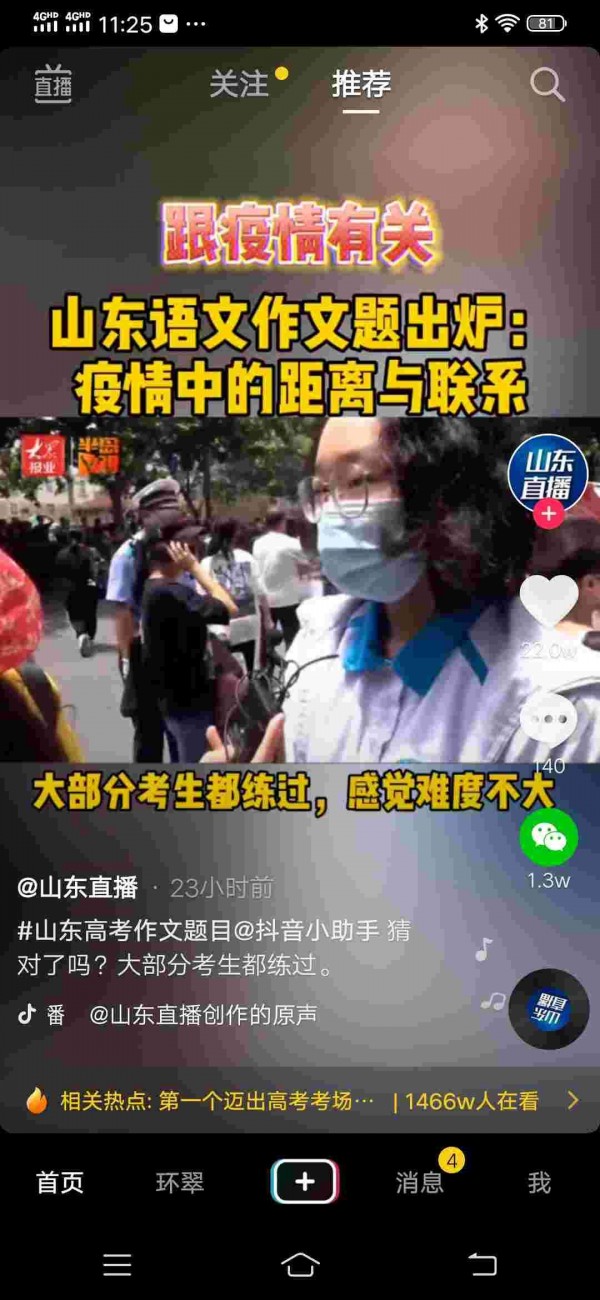Open the spinning music disc

[548, 1008]
